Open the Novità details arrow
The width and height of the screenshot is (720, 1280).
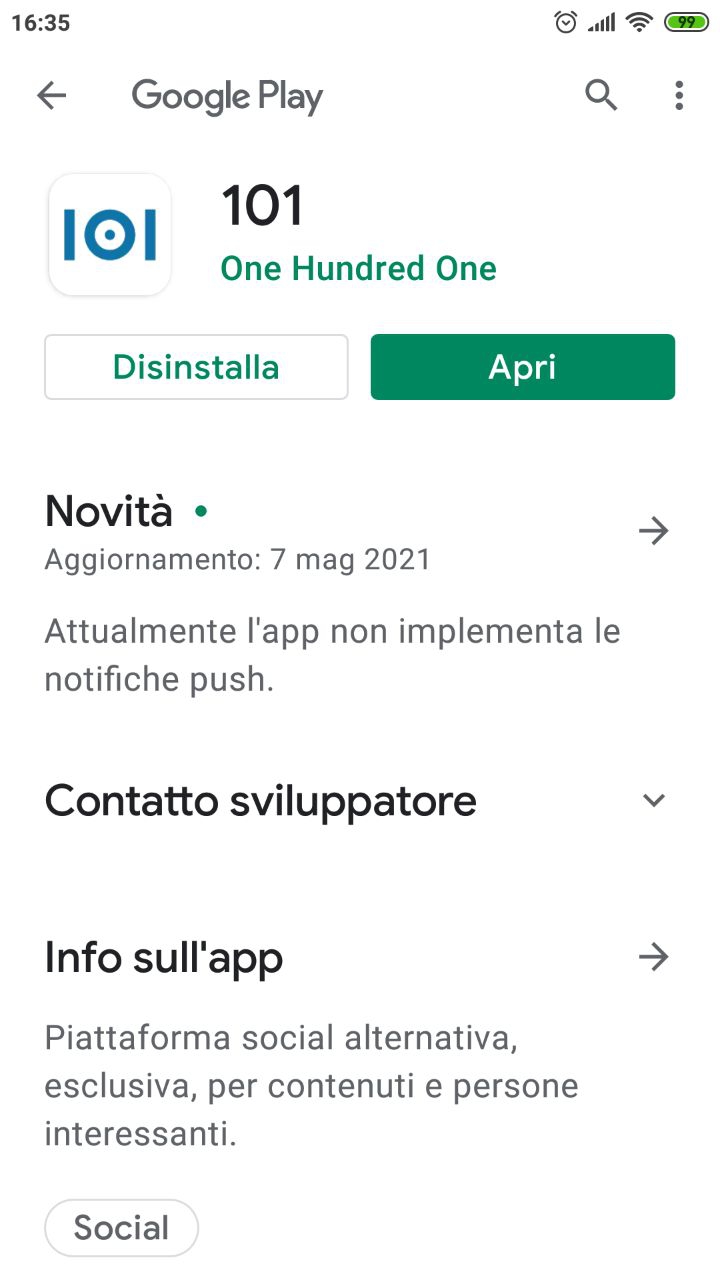653,531
